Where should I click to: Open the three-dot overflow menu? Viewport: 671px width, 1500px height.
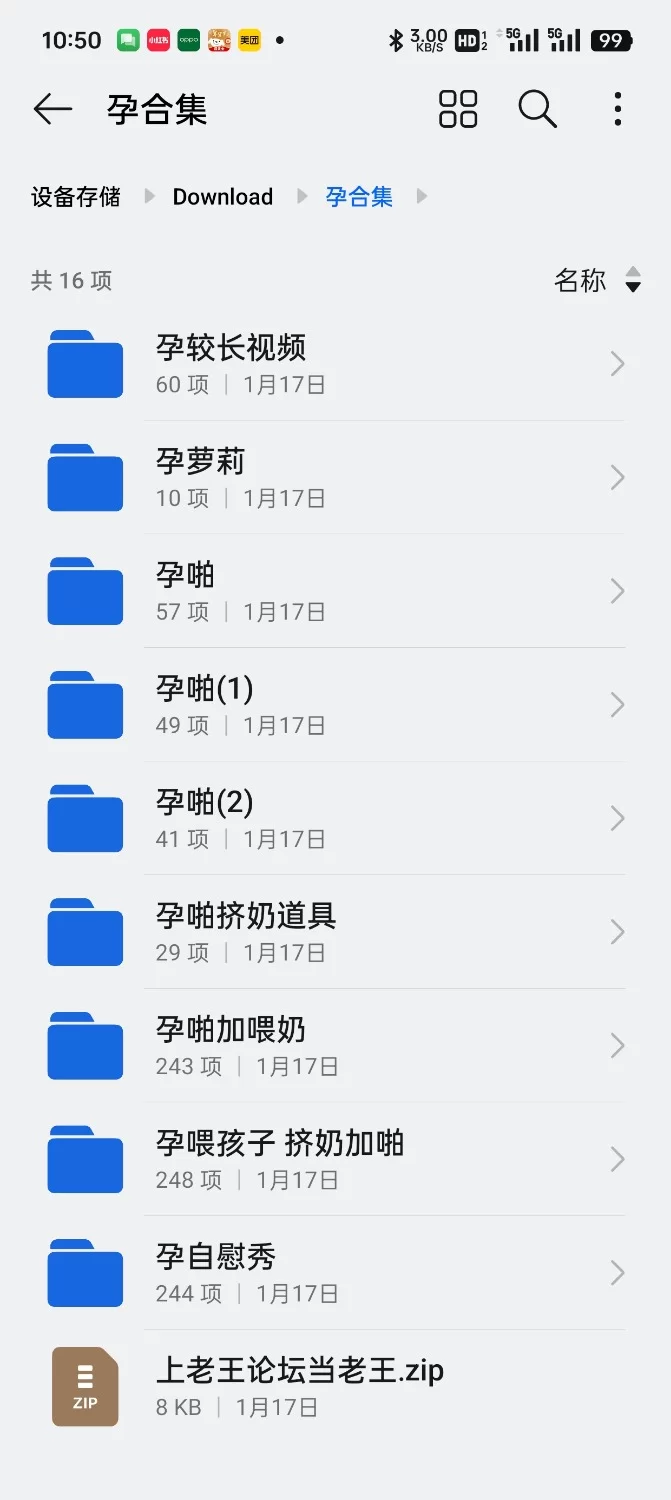(x=618, y=109)
